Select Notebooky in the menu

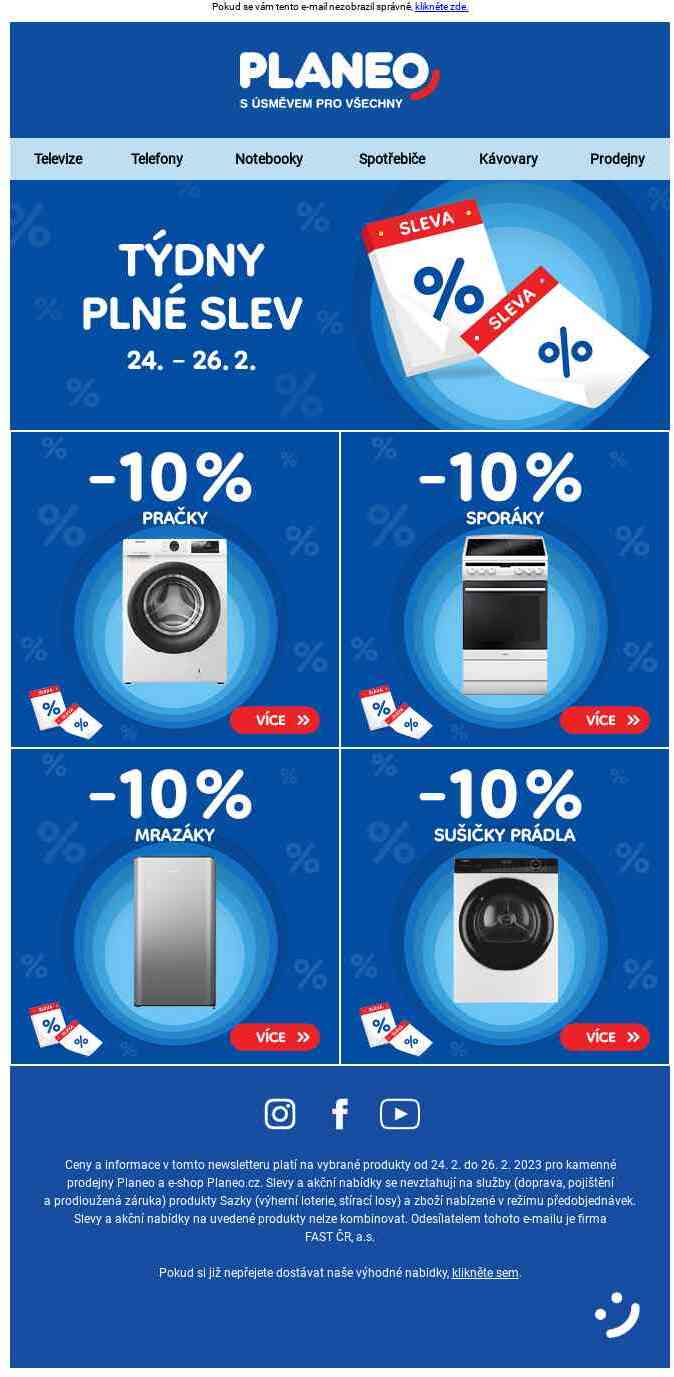coord(269,159)
